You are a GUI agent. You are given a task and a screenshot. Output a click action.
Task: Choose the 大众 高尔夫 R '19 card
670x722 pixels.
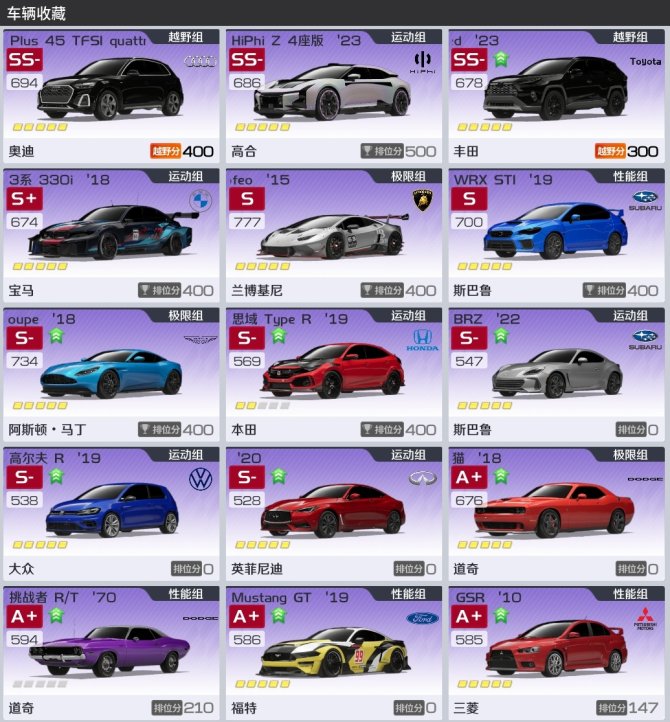[x=111, y=512]
